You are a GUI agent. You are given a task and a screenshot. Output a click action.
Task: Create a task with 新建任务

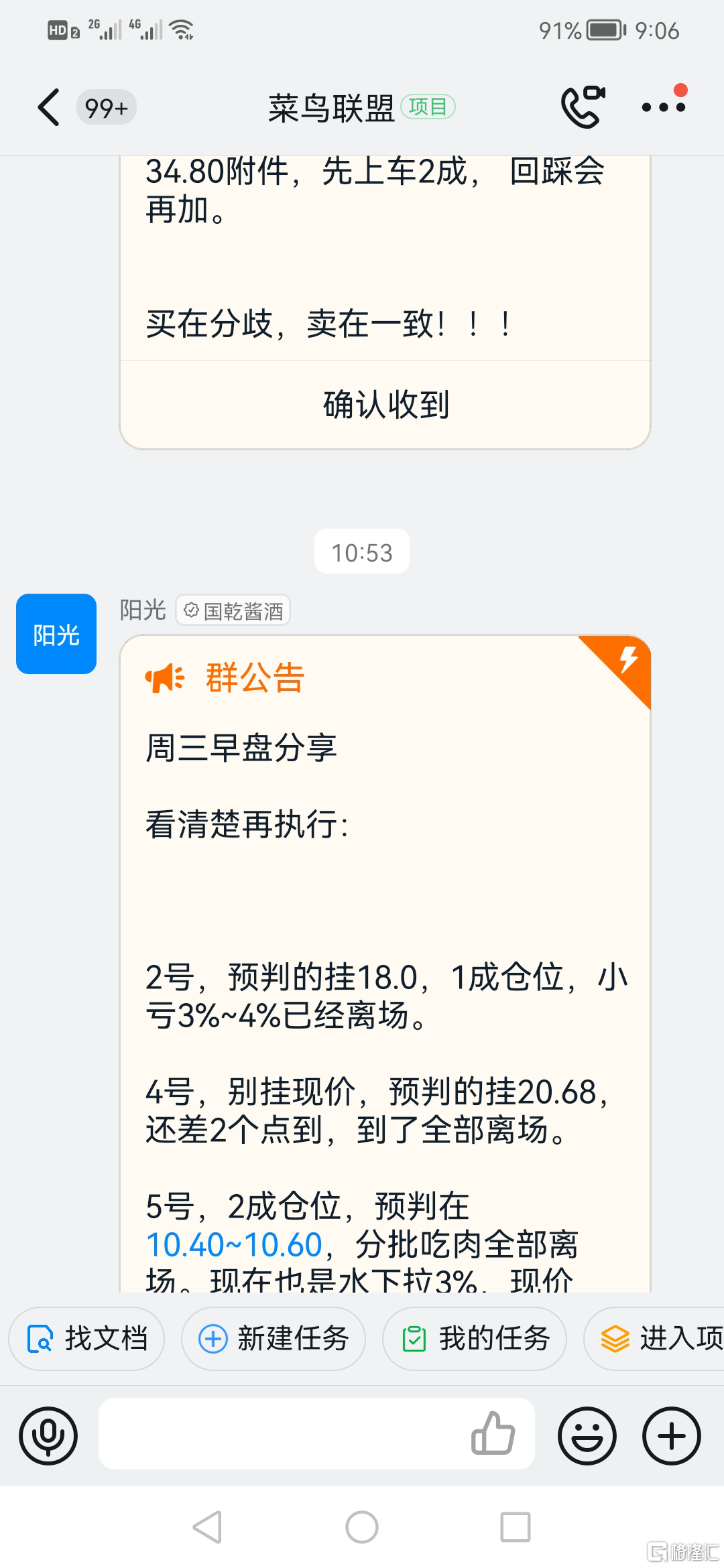[274, 1339]
